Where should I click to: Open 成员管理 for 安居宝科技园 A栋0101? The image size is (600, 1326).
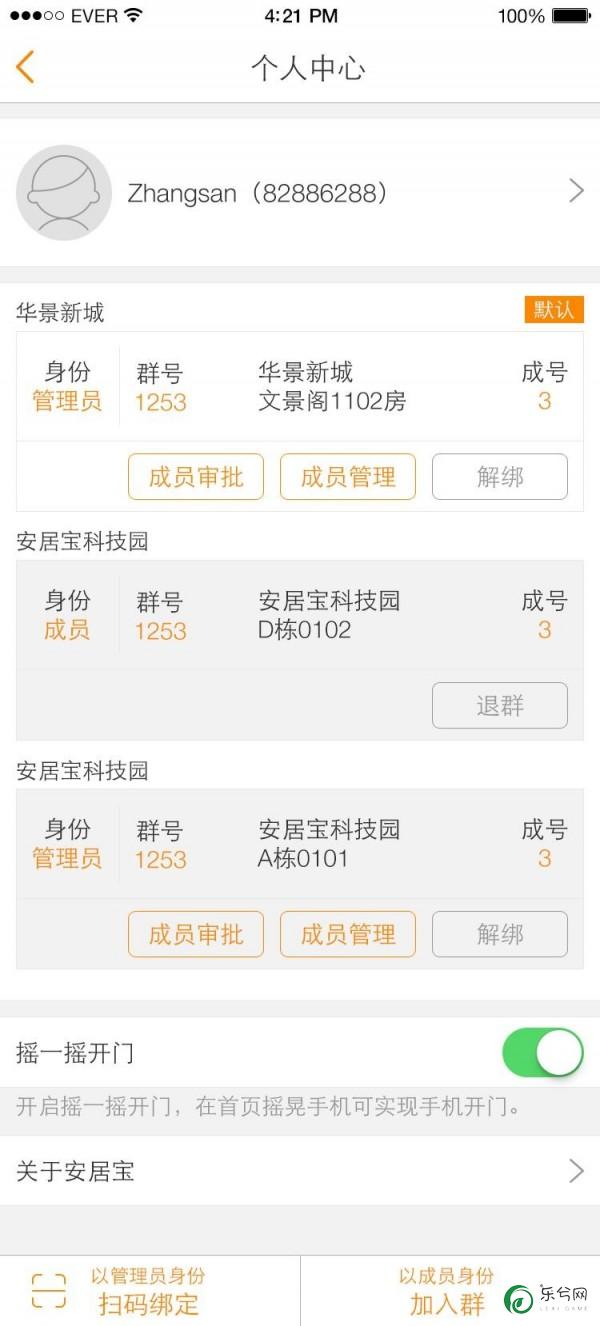(348, 934)
